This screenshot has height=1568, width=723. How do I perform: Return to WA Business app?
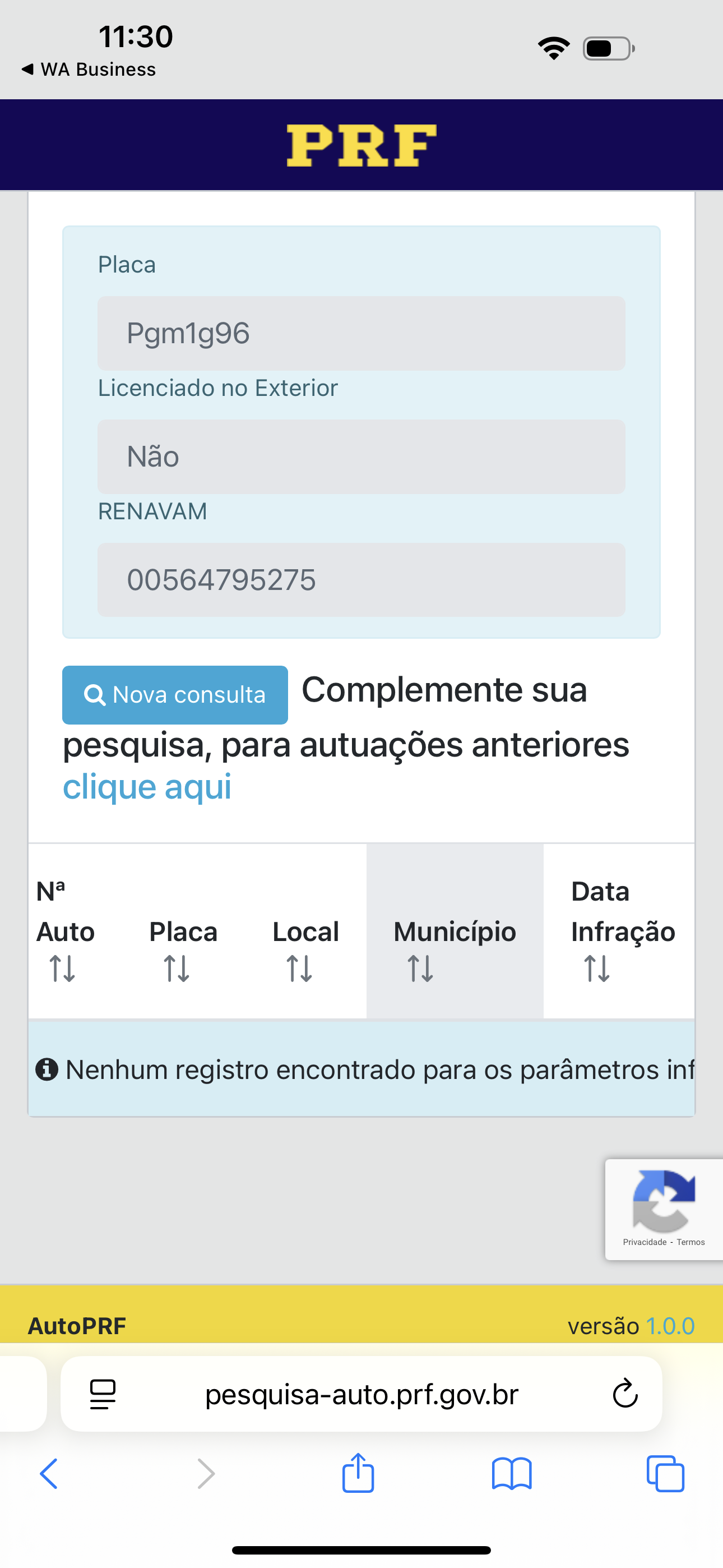(89, 70)
